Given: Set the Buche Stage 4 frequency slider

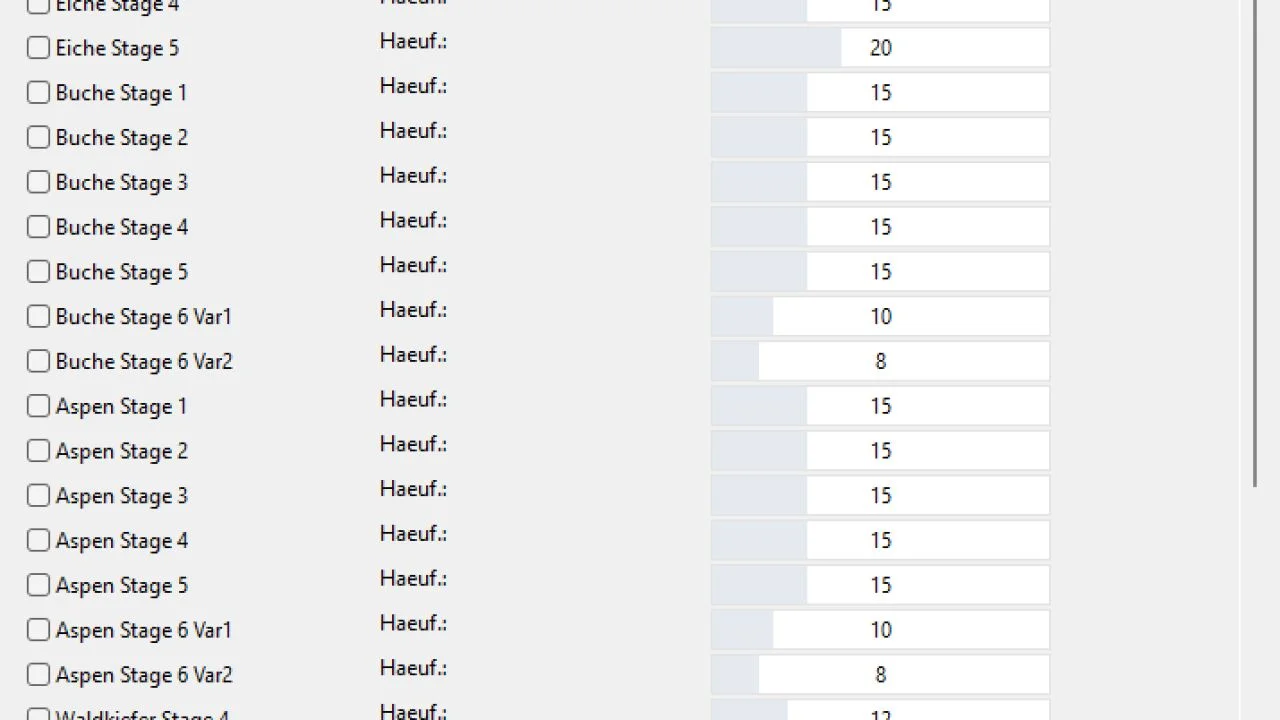Looking at the screenshot, I should click(880, 227).
